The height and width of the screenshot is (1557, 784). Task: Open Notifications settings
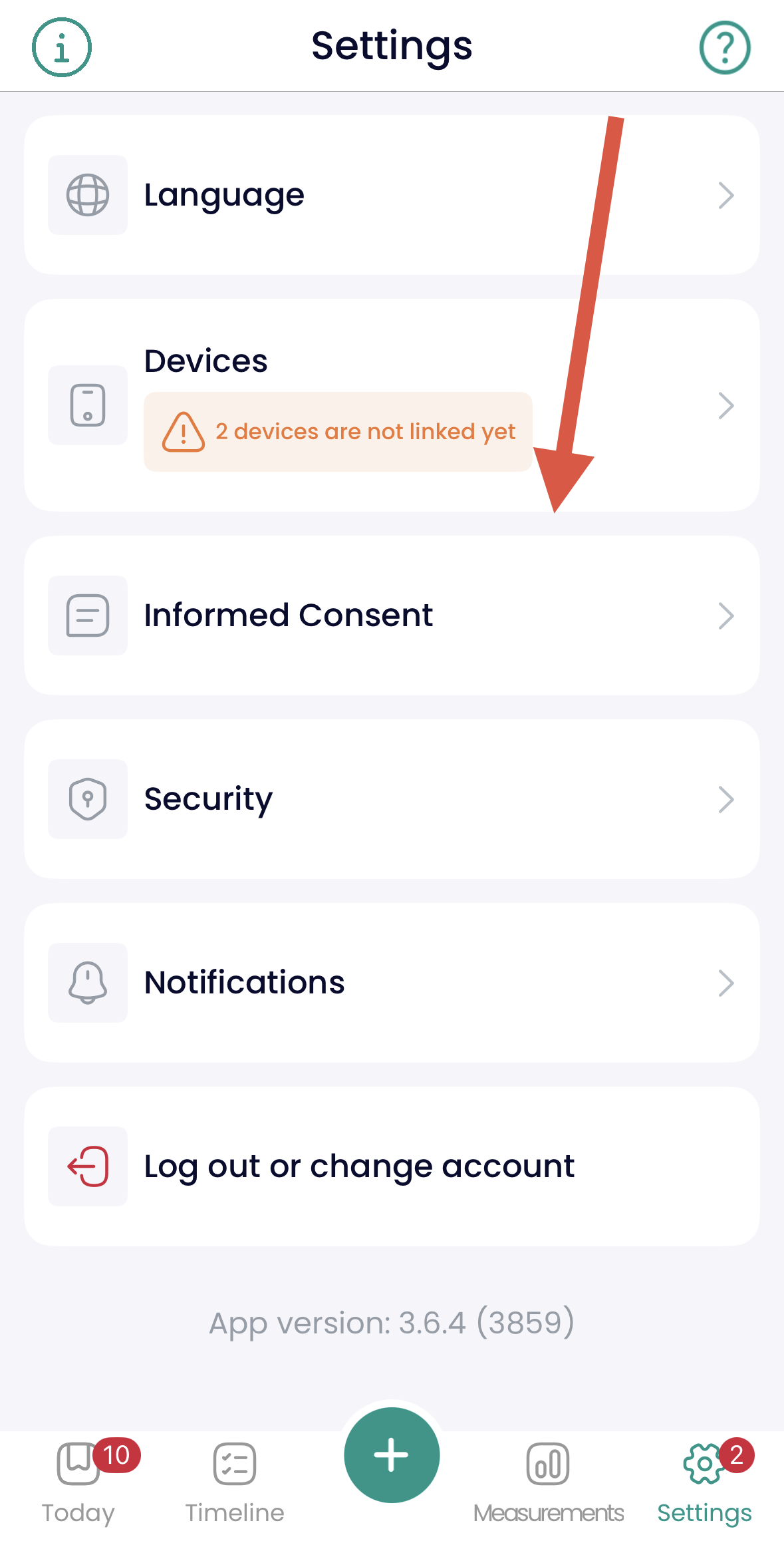click(392, 983)
